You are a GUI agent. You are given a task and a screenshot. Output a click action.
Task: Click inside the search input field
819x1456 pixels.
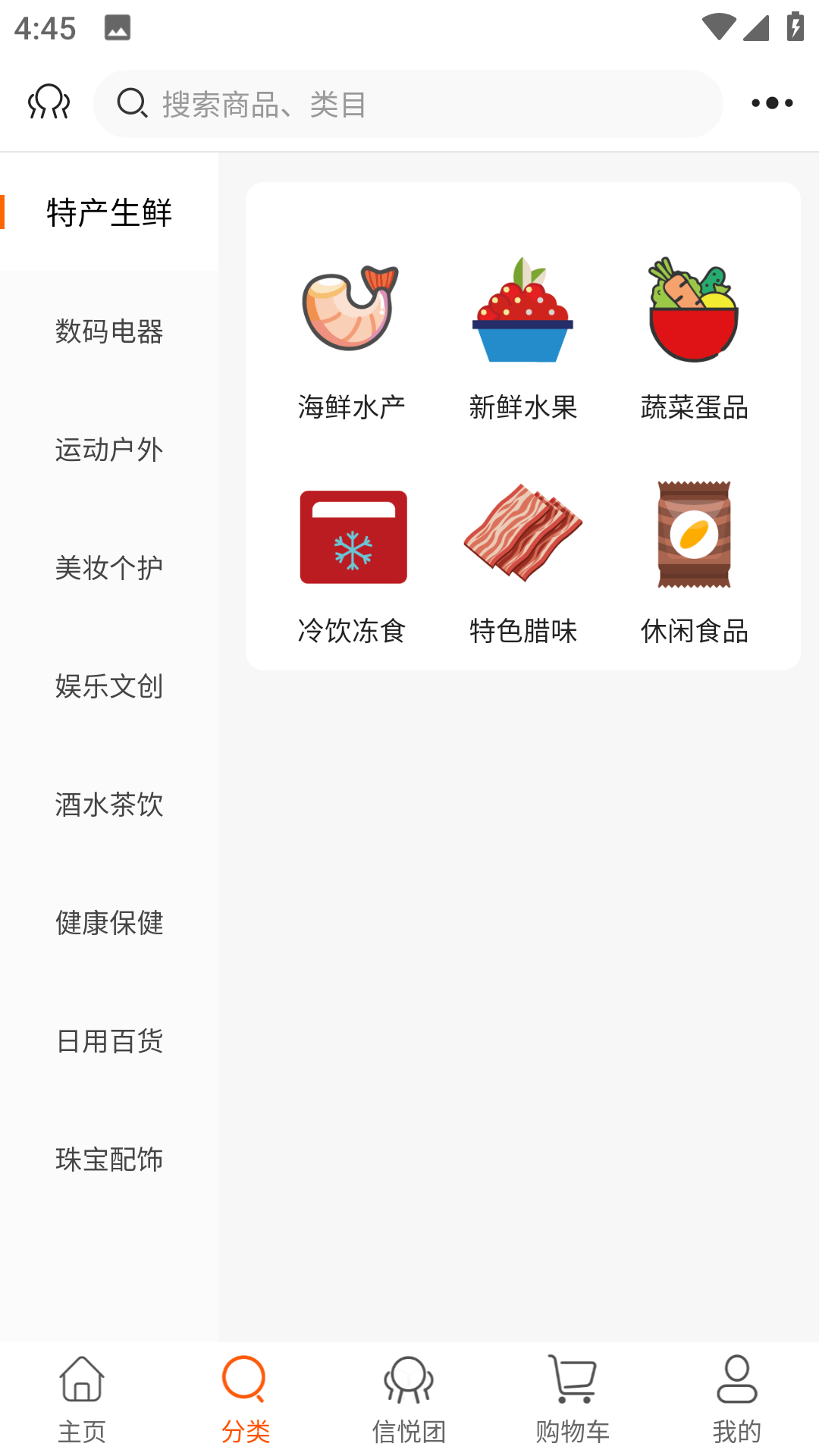pyautogui.click(x=409, y=103)
